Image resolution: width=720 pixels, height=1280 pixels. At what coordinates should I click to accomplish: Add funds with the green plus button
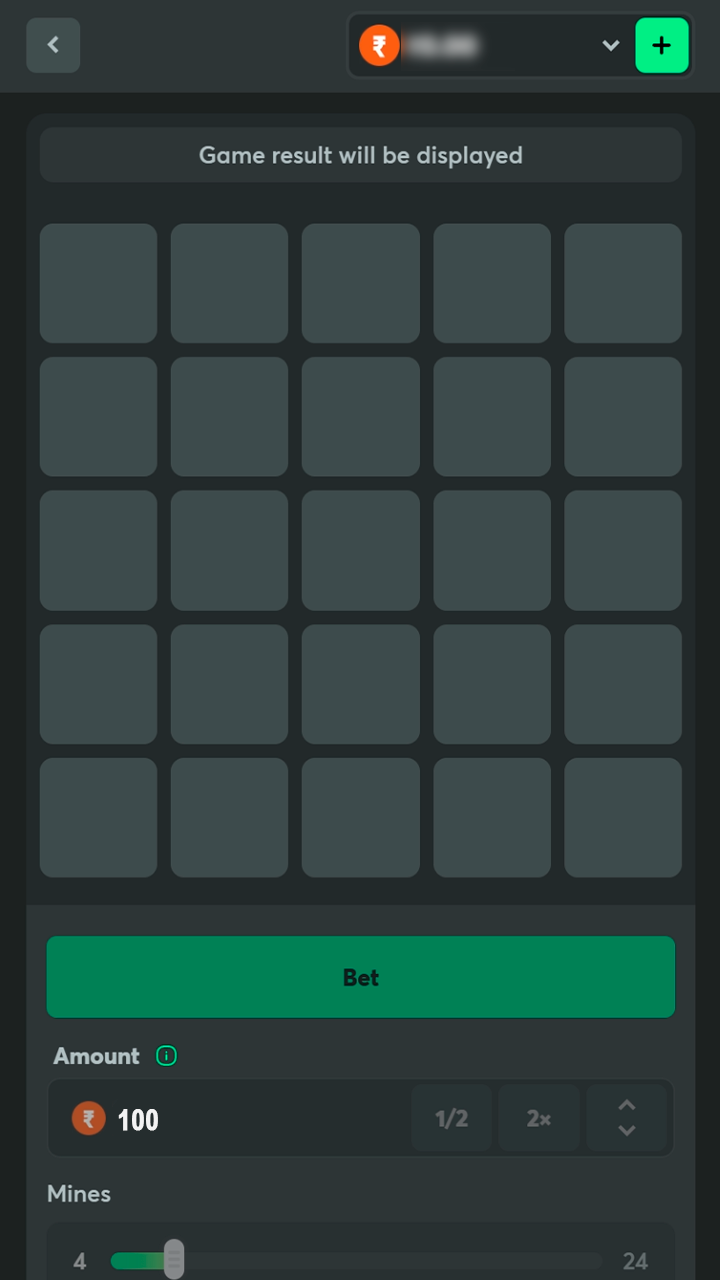(x=662, y=45)
